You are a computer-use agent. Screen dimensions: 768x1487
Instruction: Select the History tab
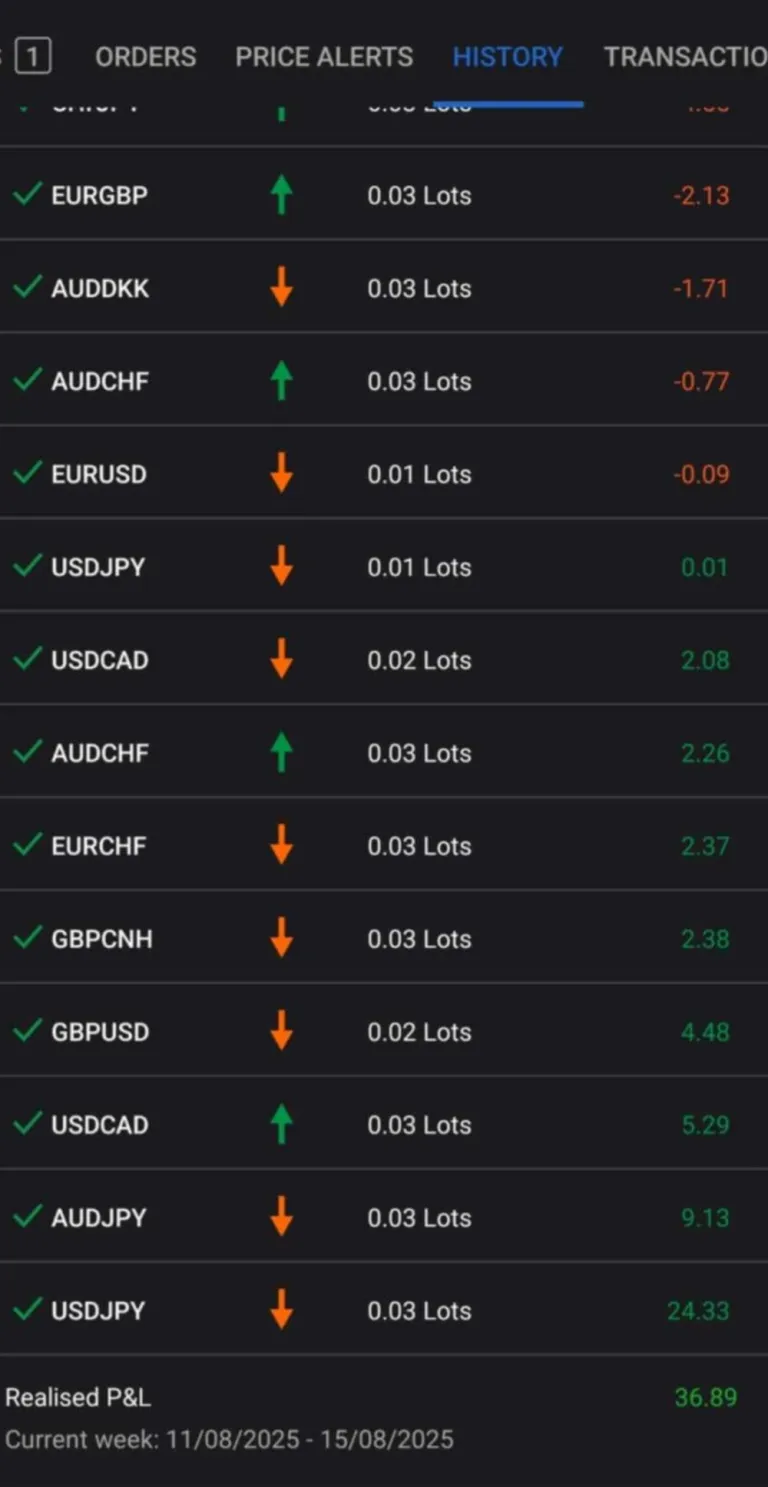(507, 57)
